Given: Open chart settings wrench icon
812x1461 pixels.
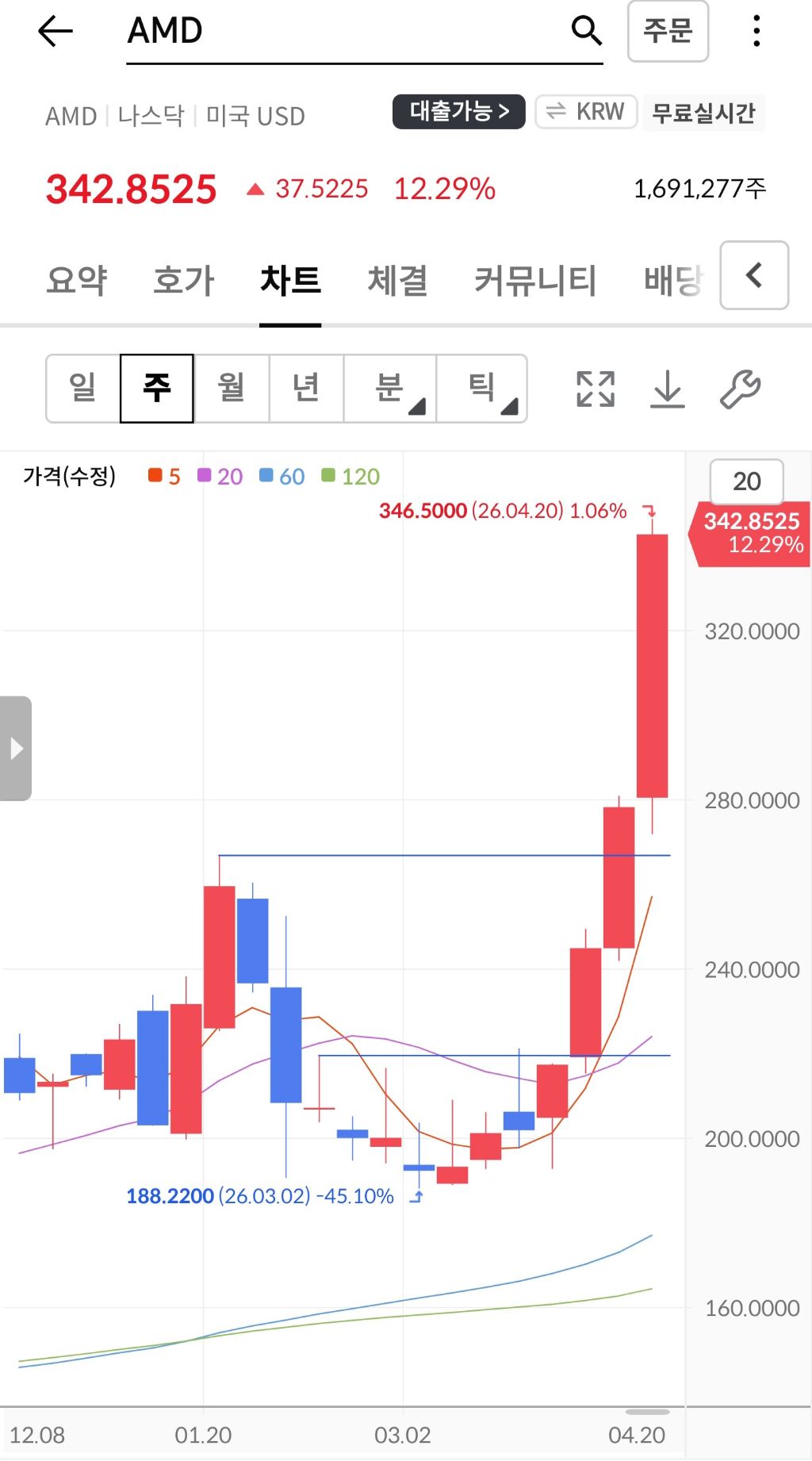Looking at the screenshot, I should click(x=740, y=389).
